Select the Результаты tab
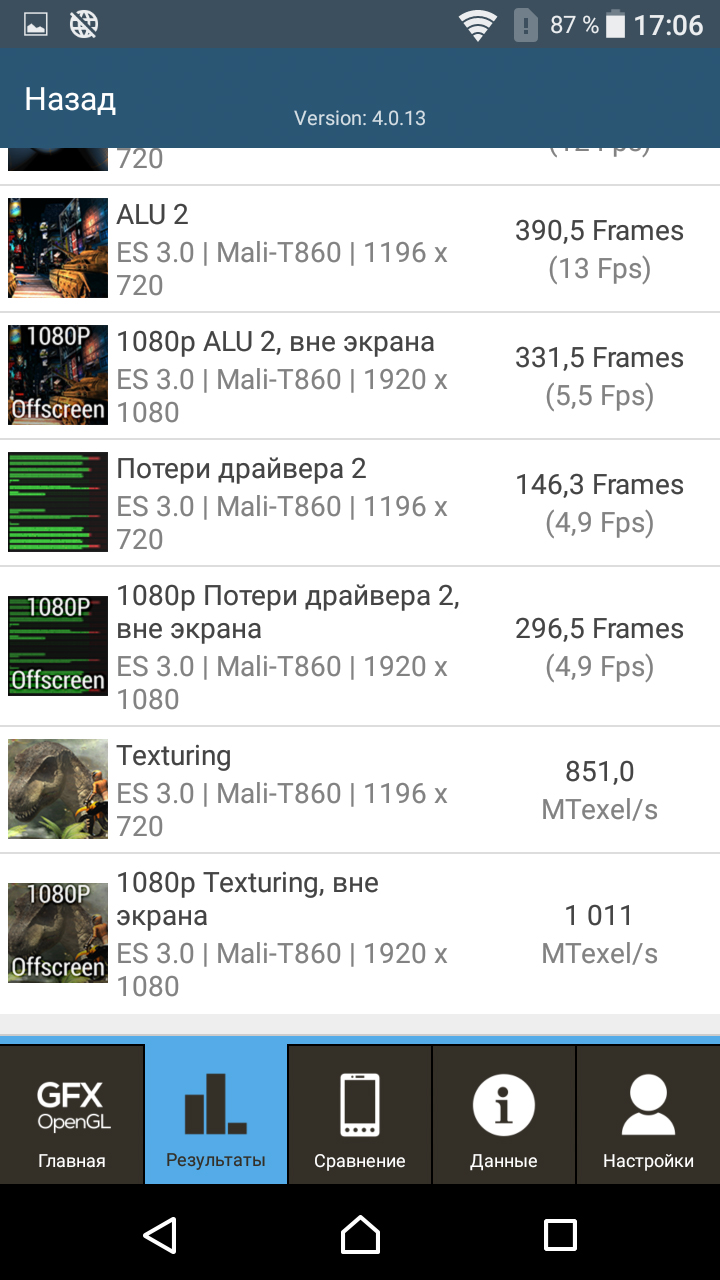720x1280 pixels. tap(216, 1115)
